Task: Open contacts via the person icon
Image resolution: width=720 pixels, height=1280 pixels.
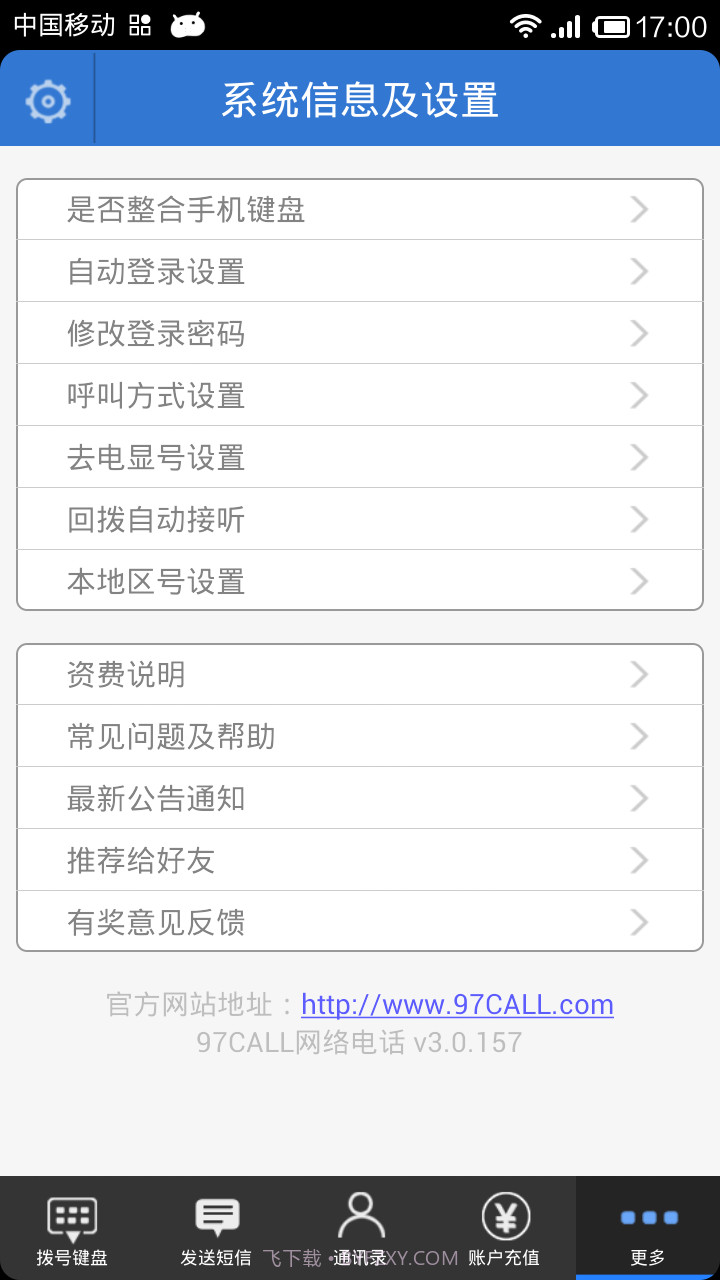Action: point(360,1215)
